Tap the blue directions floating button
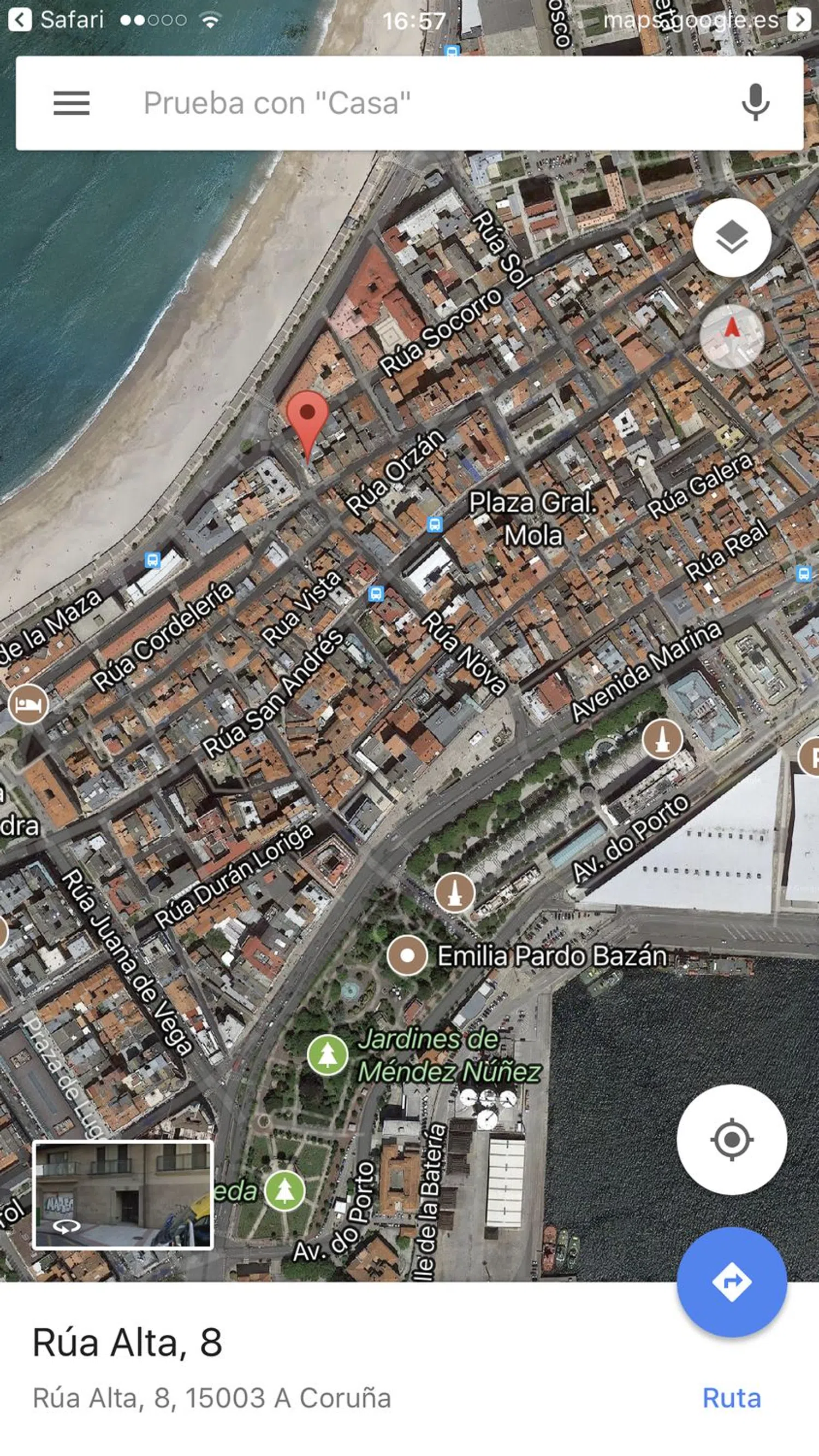This screenshot has width=819, height=1456. [x=732, y=1281]
